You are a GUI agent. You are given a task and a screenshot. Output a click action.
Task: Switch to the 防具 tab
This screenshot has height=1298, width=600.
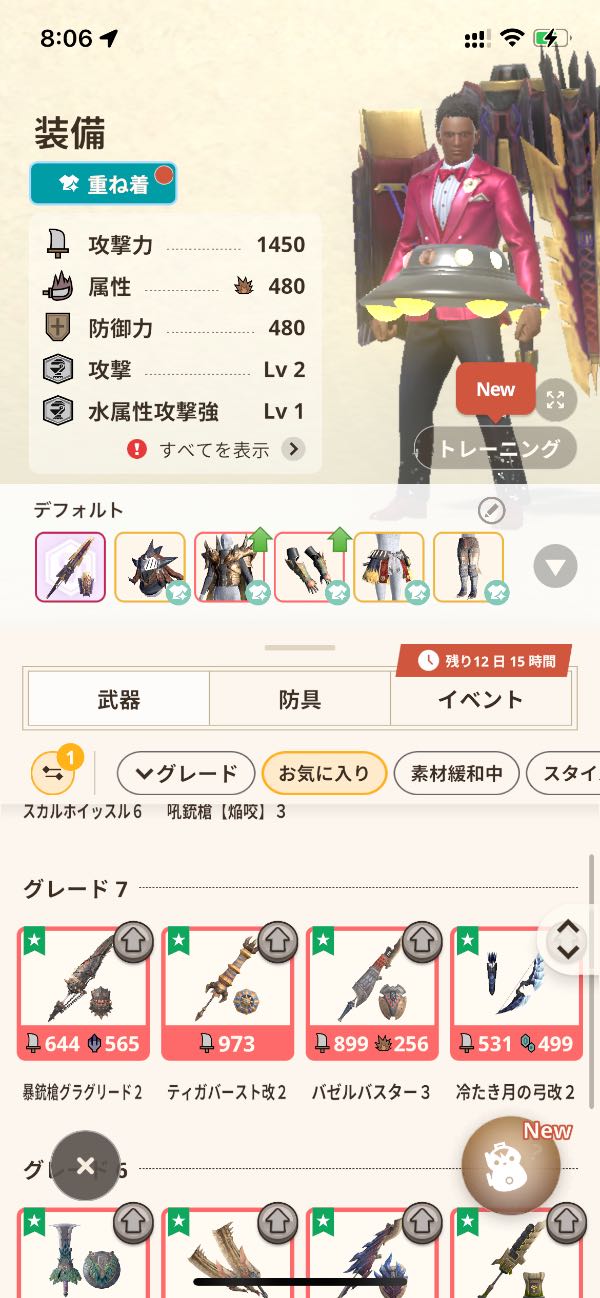(x=299, y=699)
